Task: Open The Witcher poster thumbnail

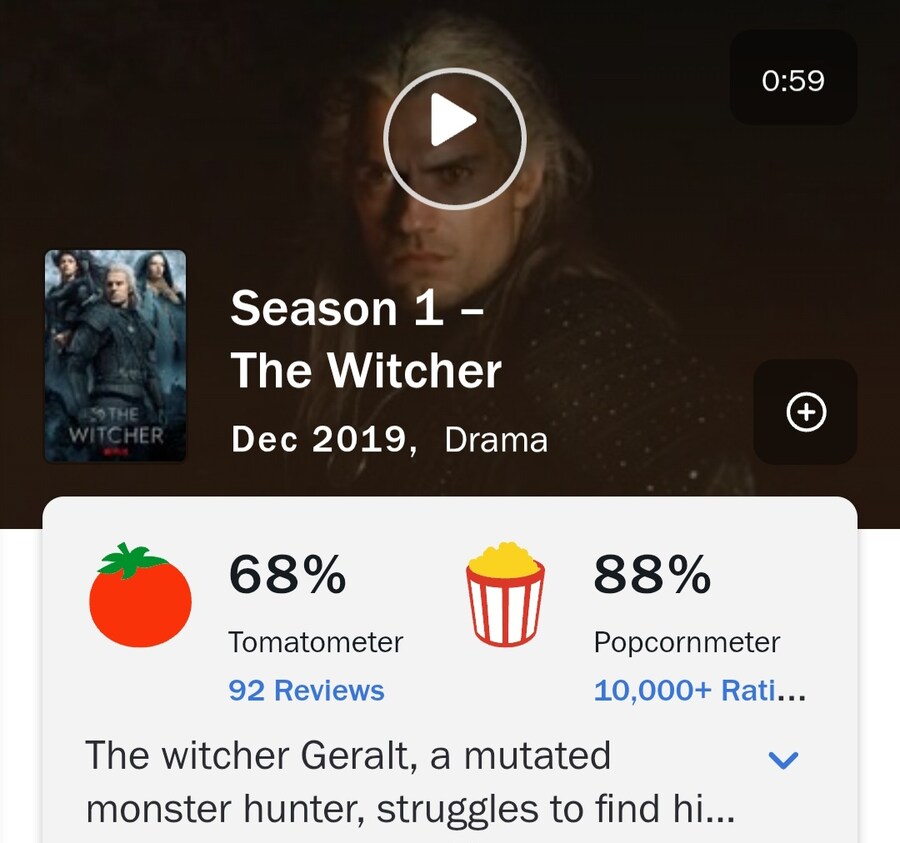Action: 115,356
